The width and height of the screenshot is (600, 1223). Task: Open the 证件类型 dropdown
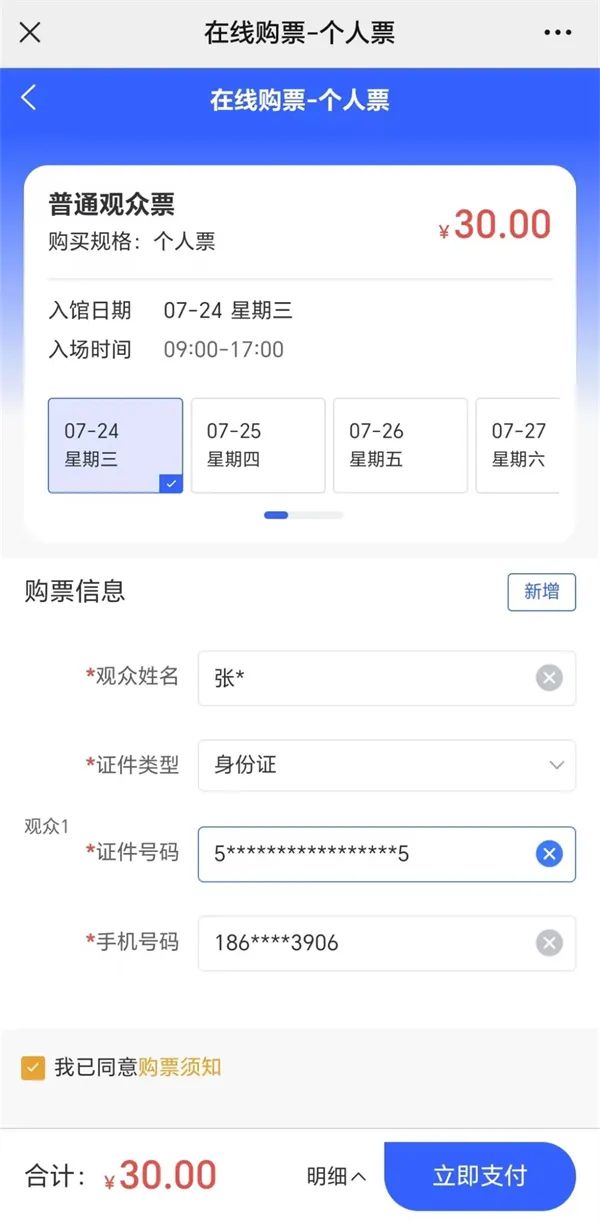click(x=387, y=765)
